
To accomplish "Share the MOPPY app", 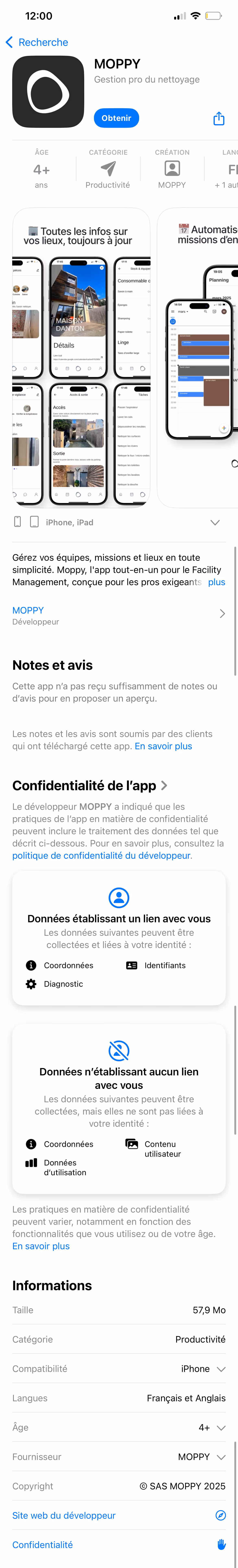I will tap(218, 119).
